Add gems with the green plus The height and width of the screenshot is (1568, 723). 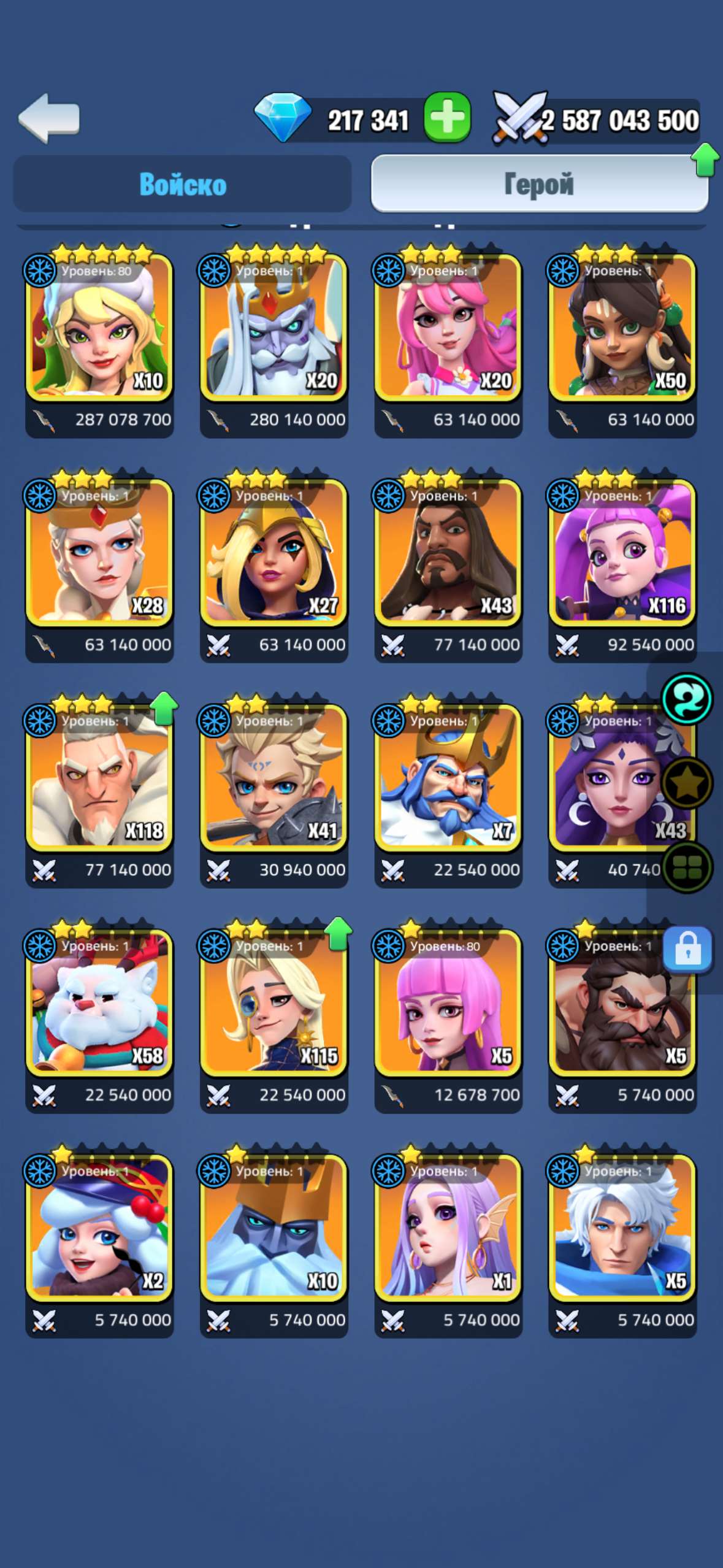447,118
